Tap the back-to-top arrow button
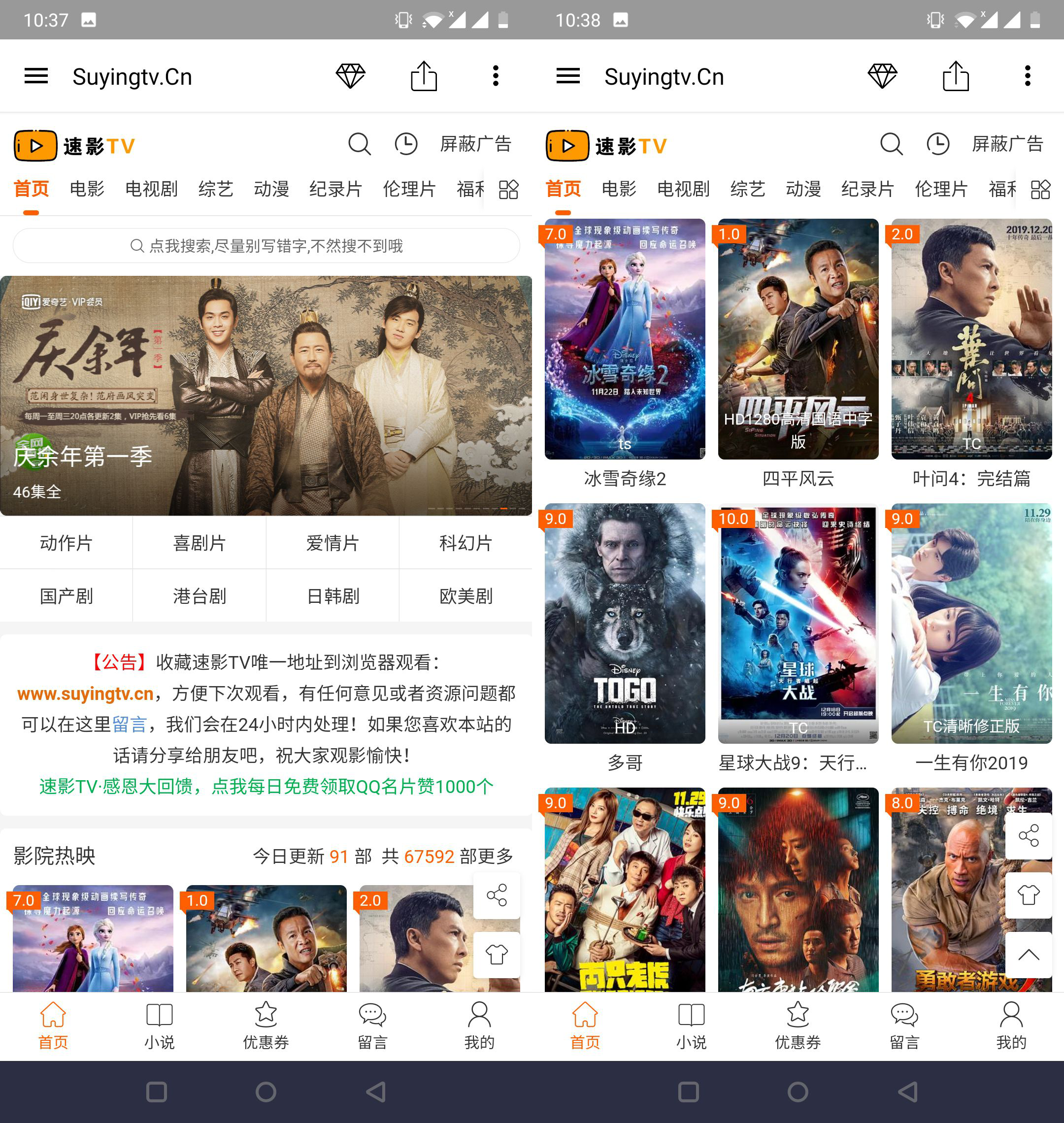 [1028, 955]
